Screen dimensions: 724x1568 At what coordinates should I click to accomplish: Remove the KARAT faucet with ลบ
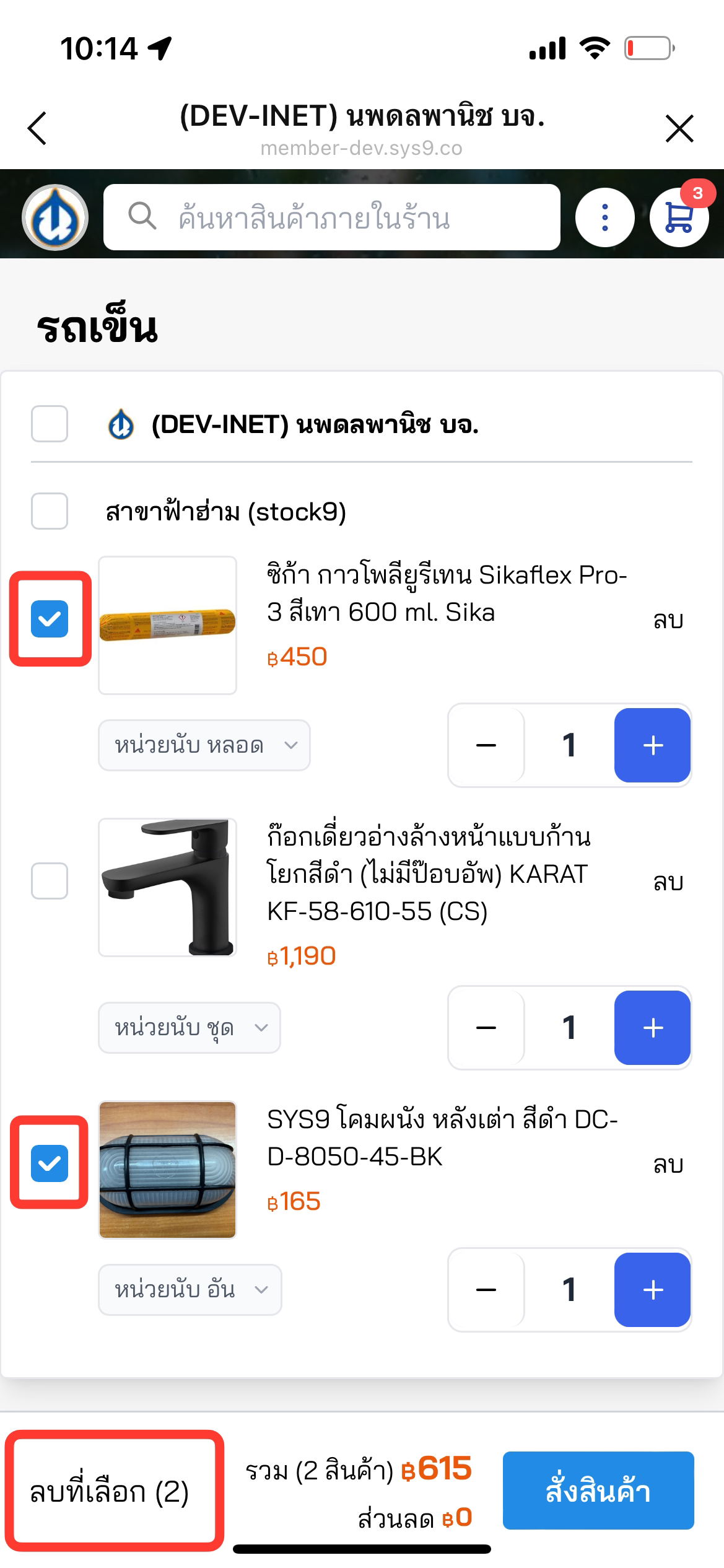668,882
